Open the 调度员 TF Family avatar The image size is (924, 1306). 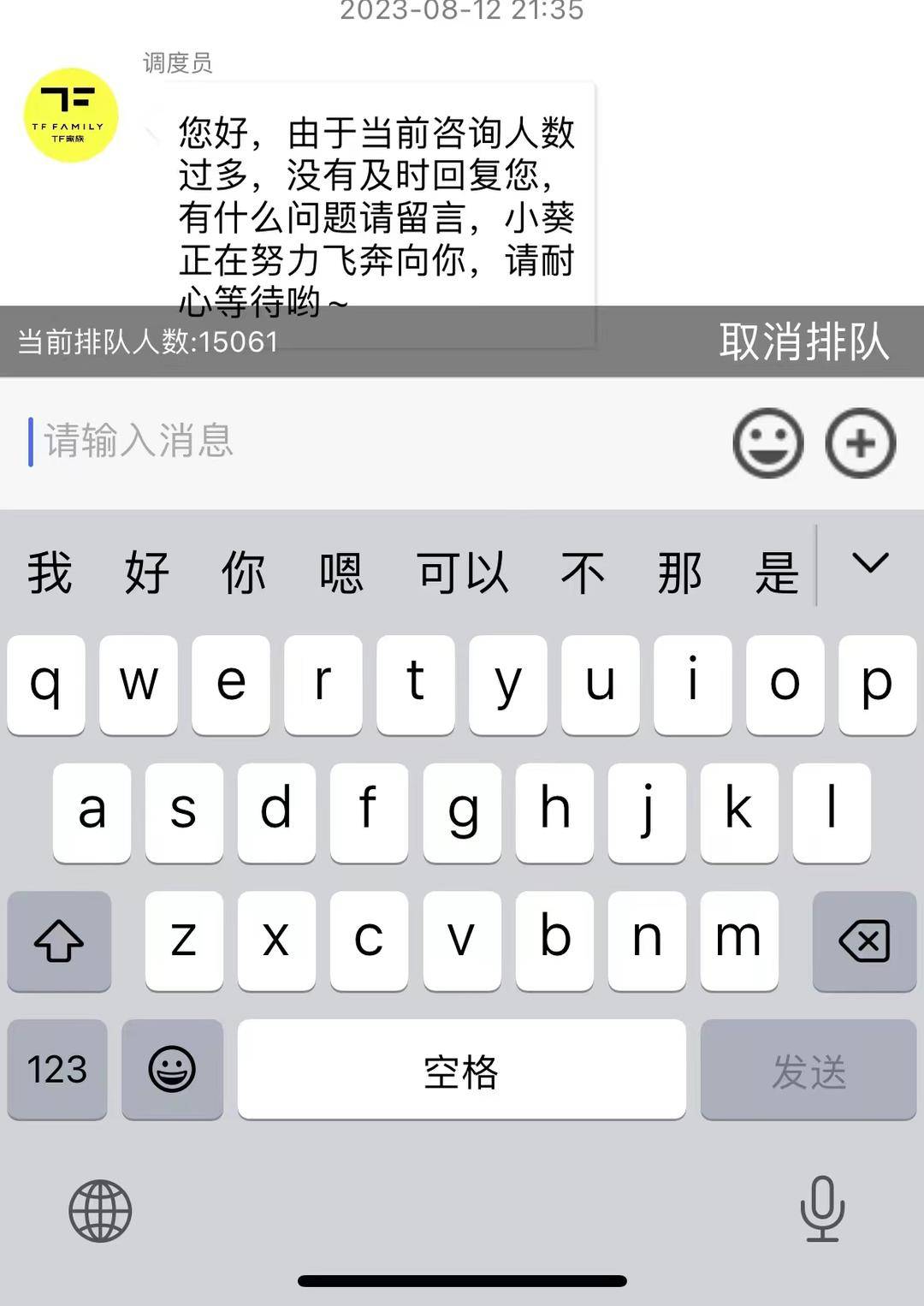point(70,116)
